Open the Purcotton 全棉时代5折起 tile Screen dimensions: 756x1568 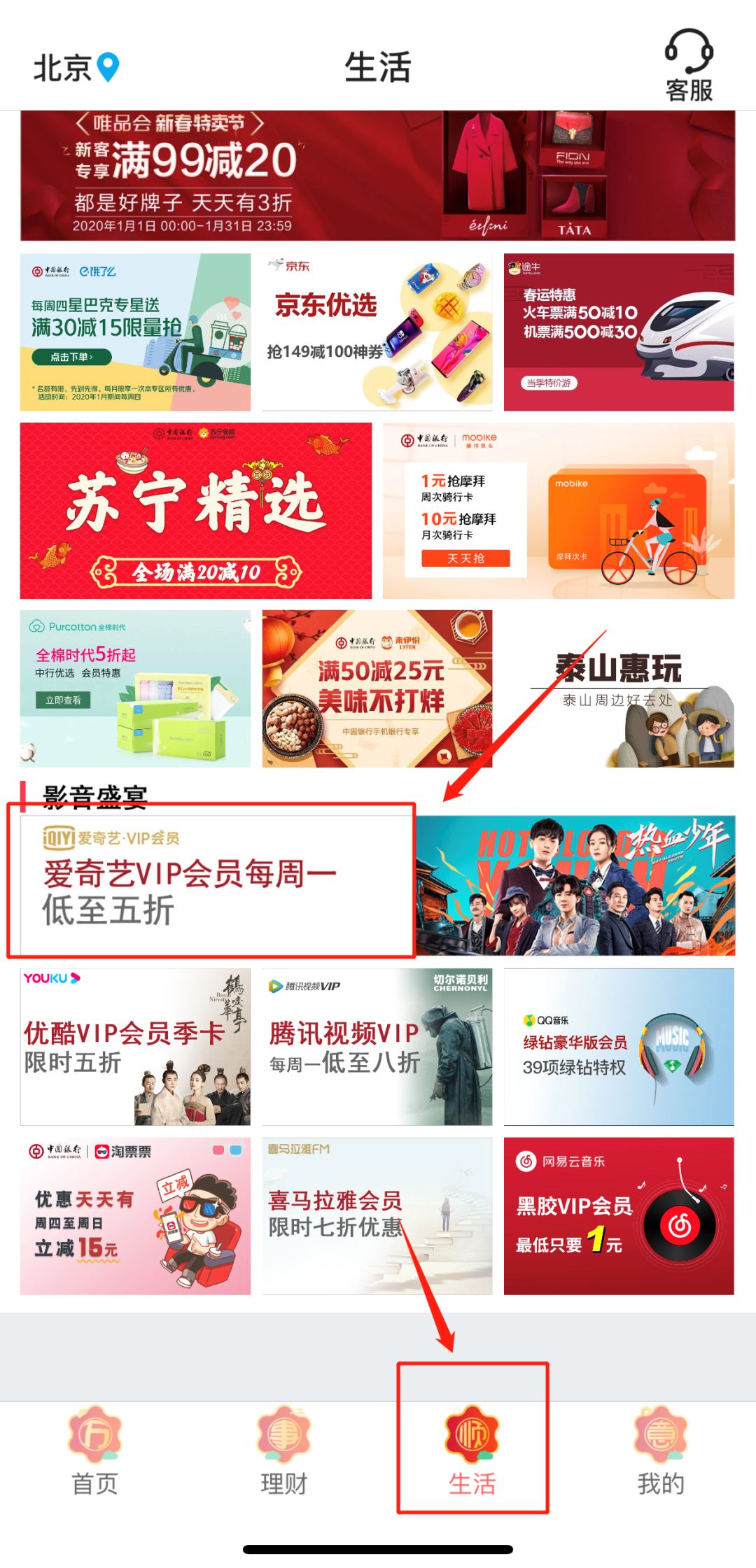(x=135, y=688)
